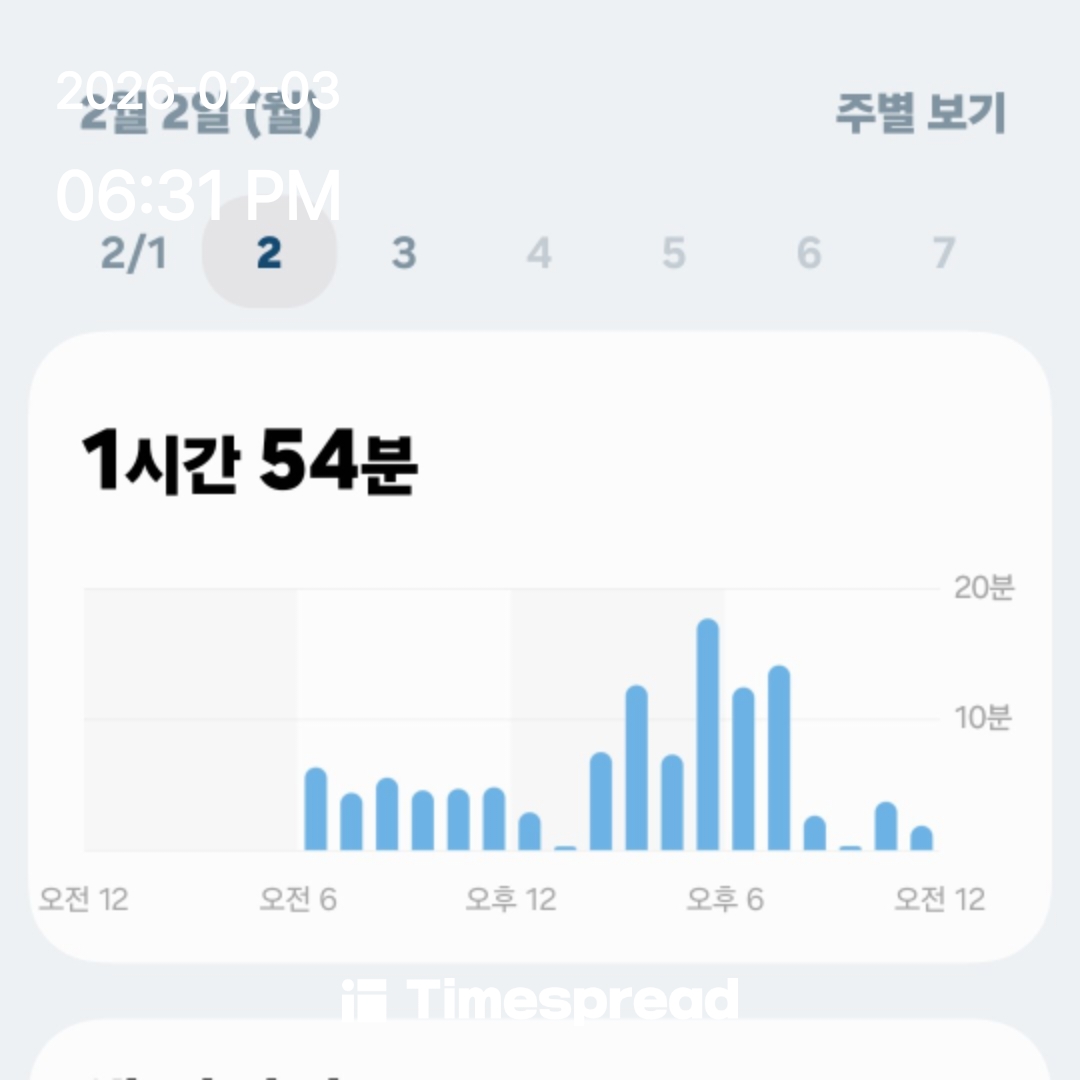
Task: Select day 3 in date strip
Action: click(x=404, y=254)
